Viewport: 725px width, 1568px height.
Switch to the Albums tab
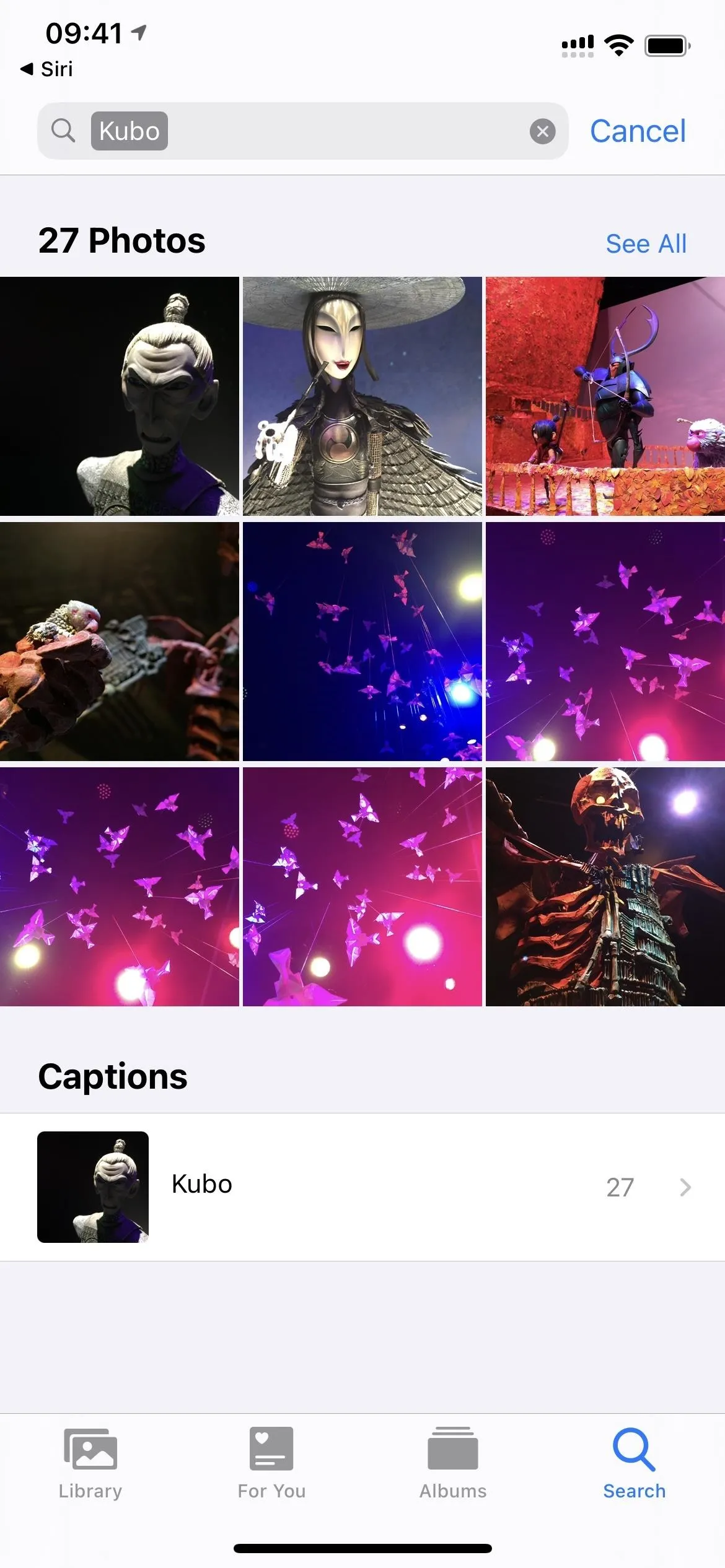tap(453, 1463)
